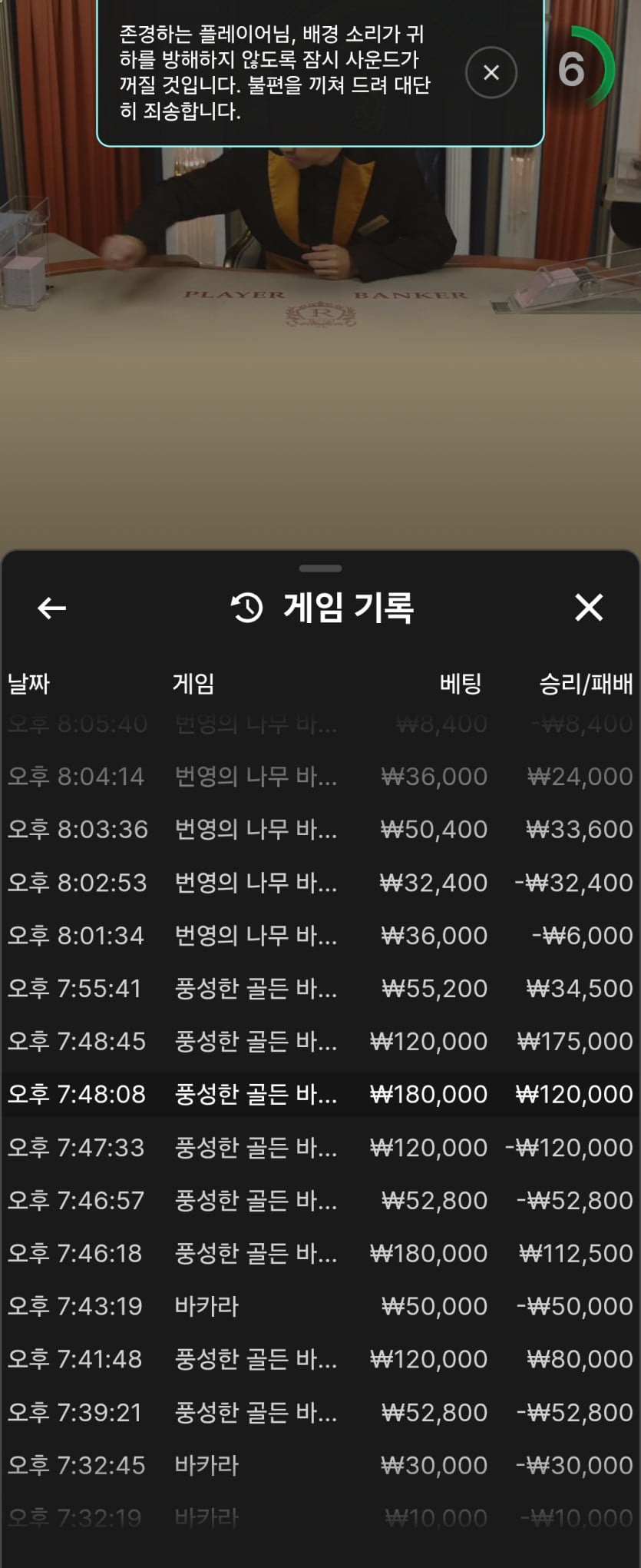Viewport: 641px width, 1568px height.
Task: Select the 오후 8:01:34 game record
Action: tap(320, 936)
